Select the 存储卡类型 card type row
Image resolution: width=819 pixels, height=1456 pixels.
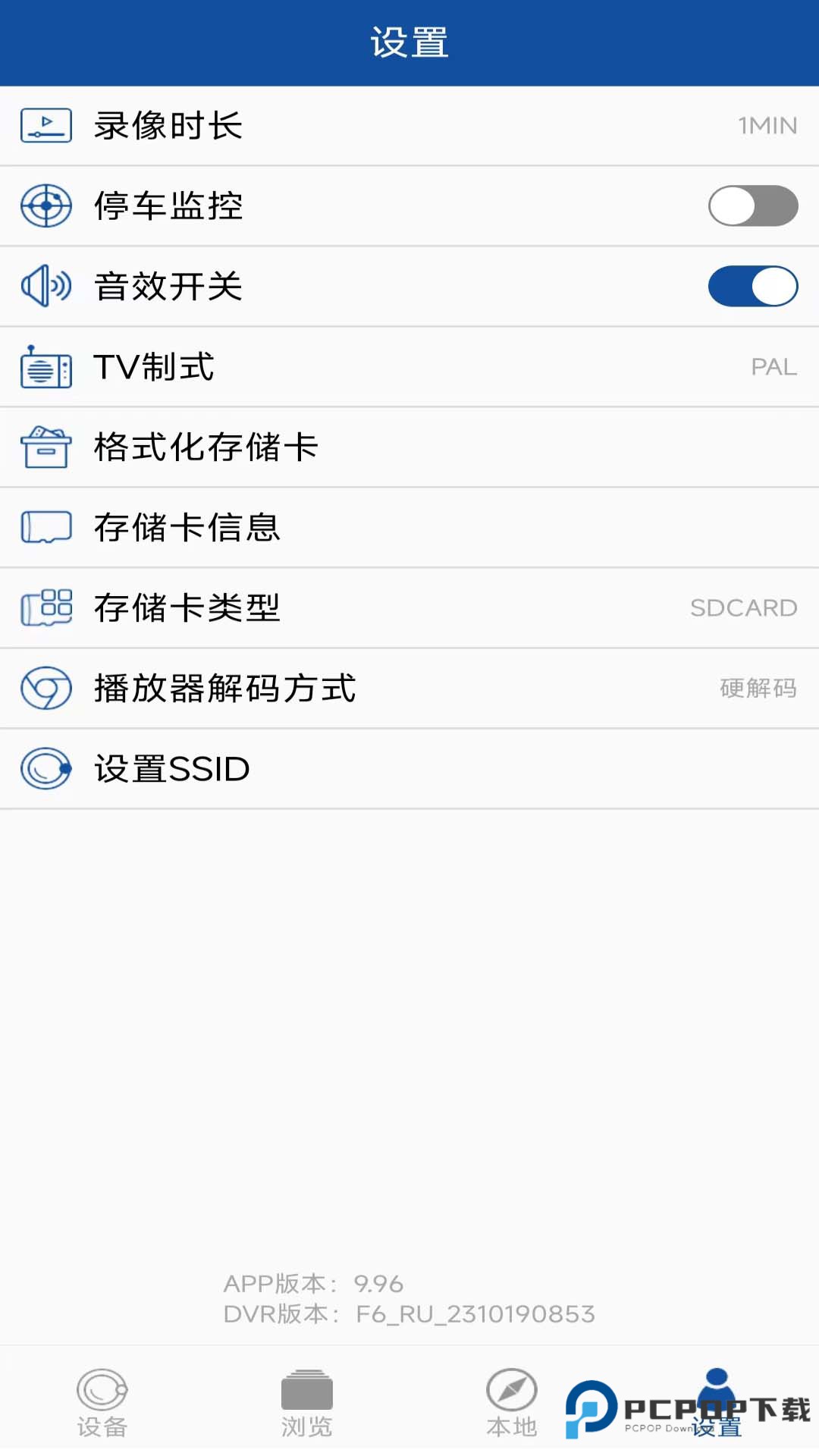[x=409, y=608]
